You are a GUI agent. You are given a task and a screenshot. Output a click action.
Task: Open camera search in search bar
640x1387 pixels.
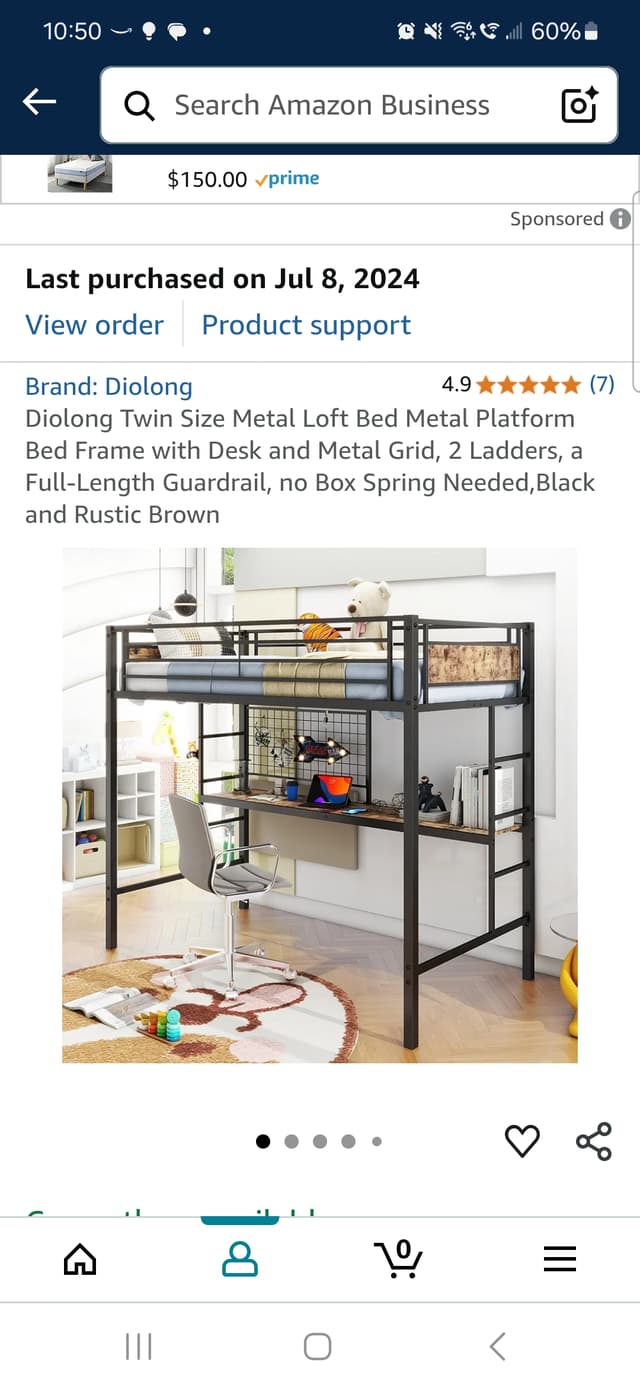pyautogui.click(x=579, y=105)
